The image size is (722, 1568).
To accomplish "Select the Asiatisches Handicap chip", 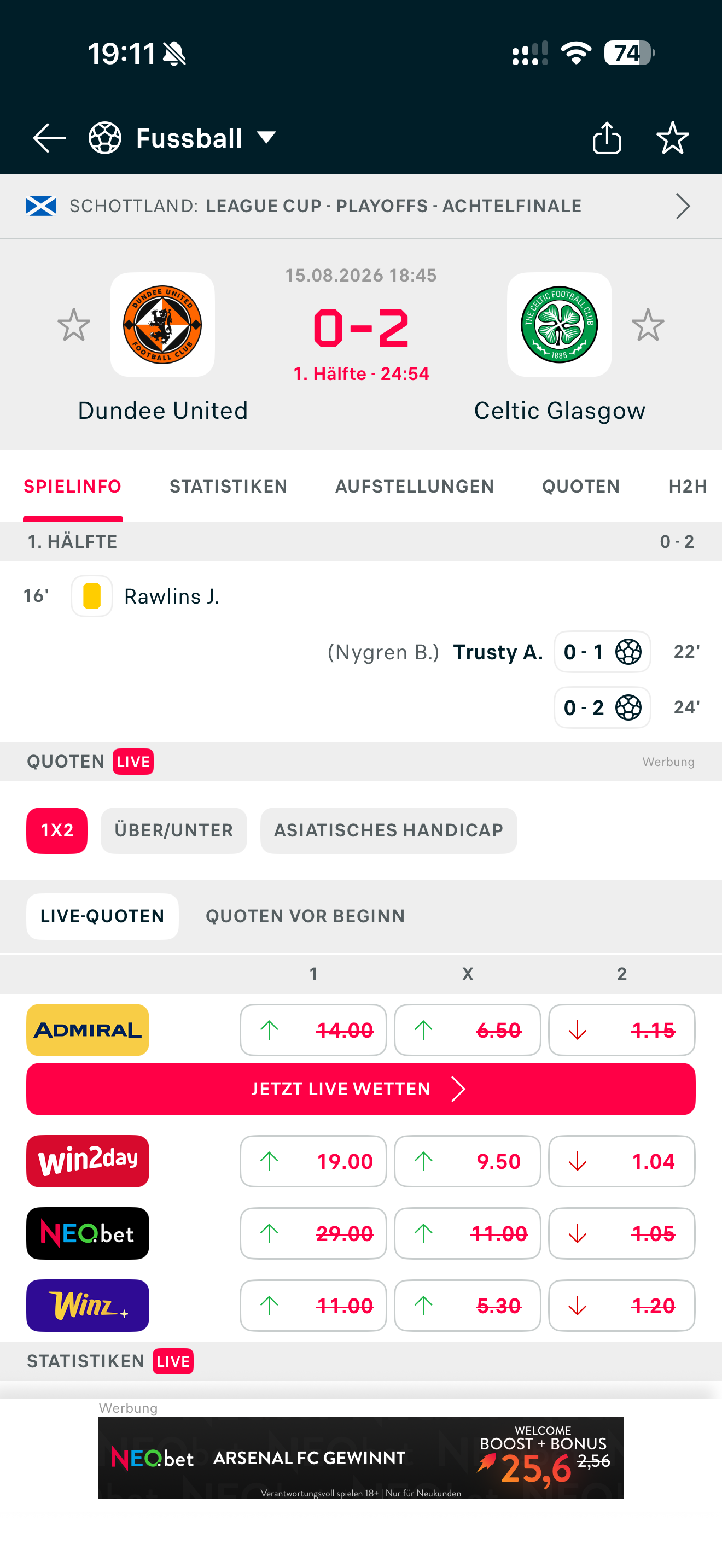I will (x=388, y=831).
